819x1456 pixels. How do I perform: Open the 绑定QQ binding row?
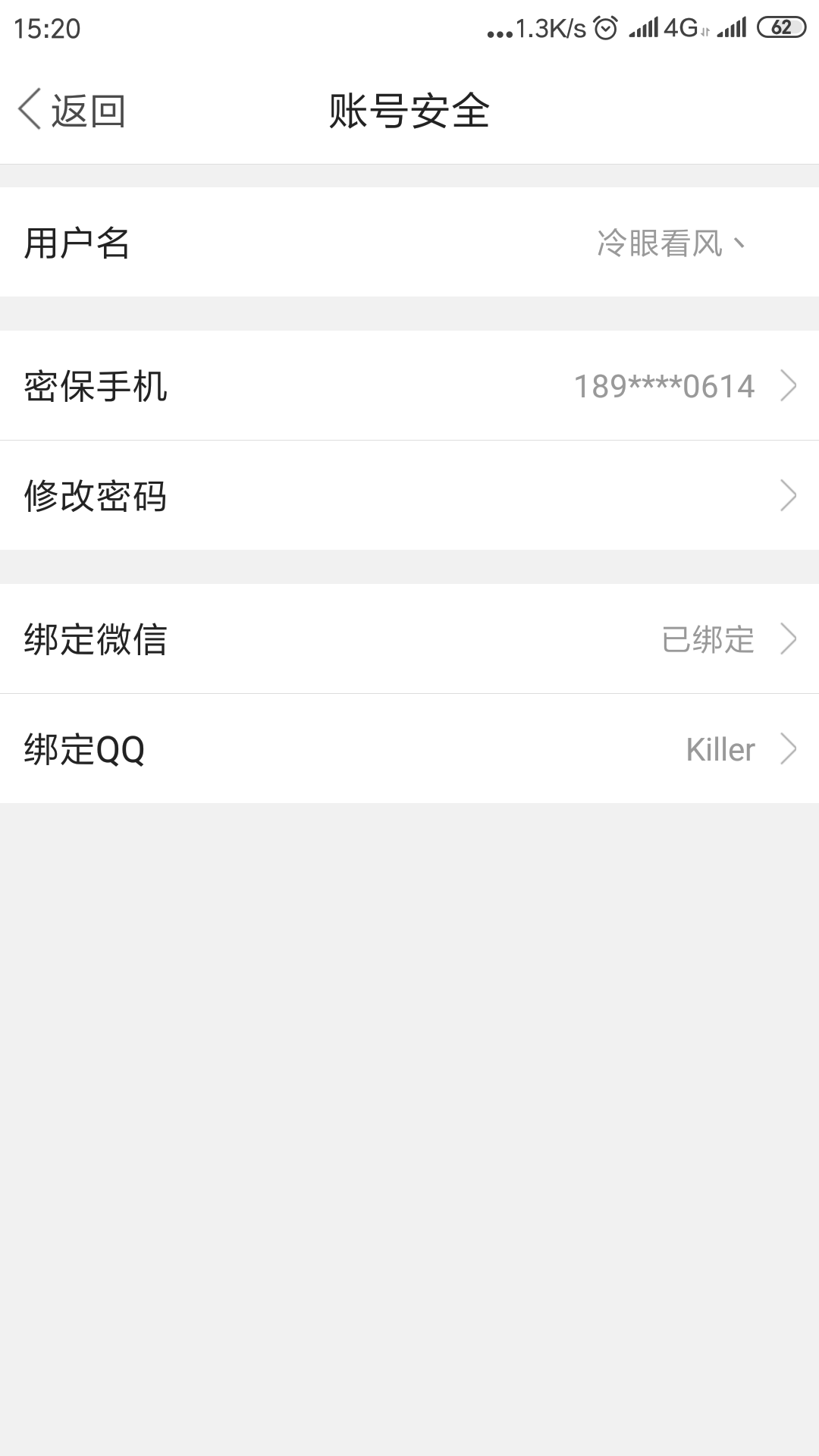click(x=409, y=748)
